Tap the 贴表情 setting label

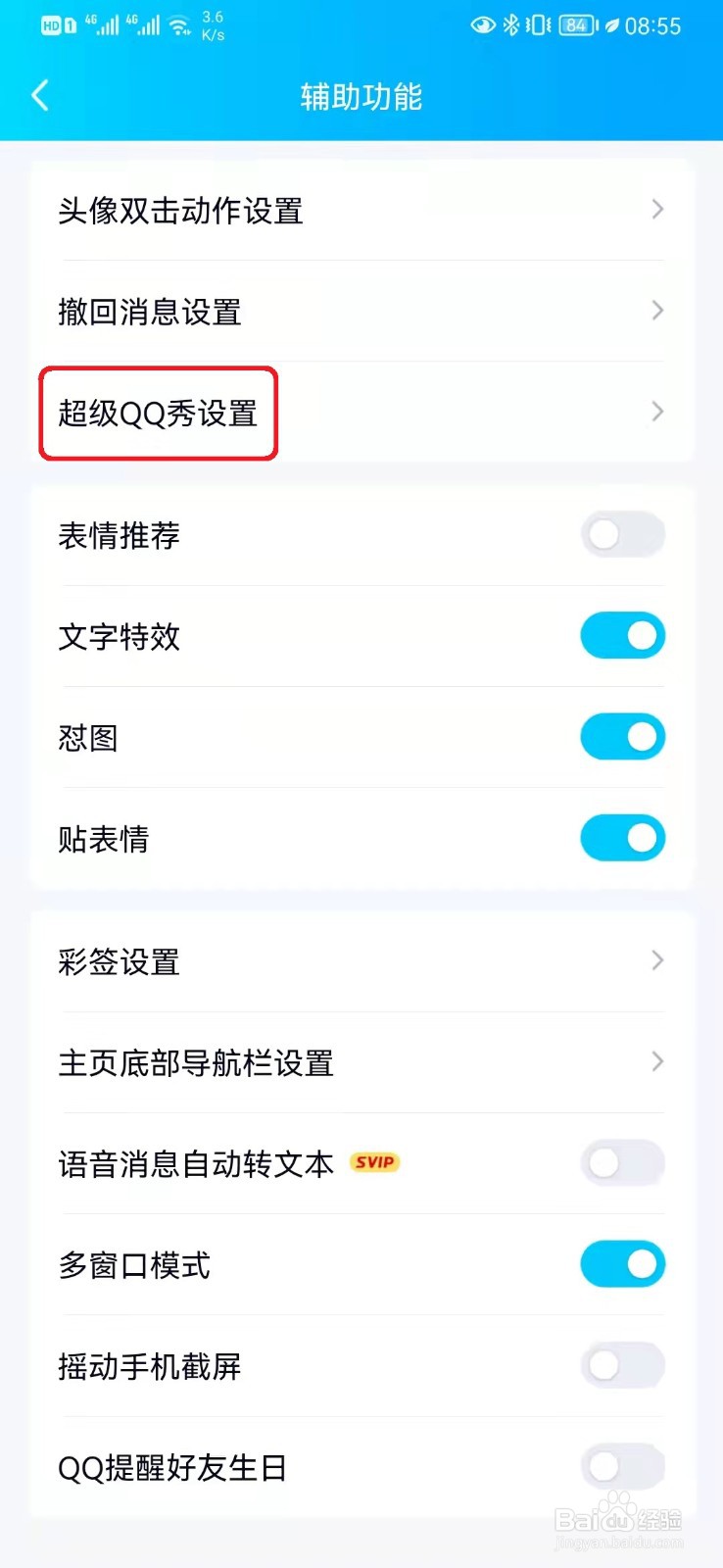click(x=103, y=838)
